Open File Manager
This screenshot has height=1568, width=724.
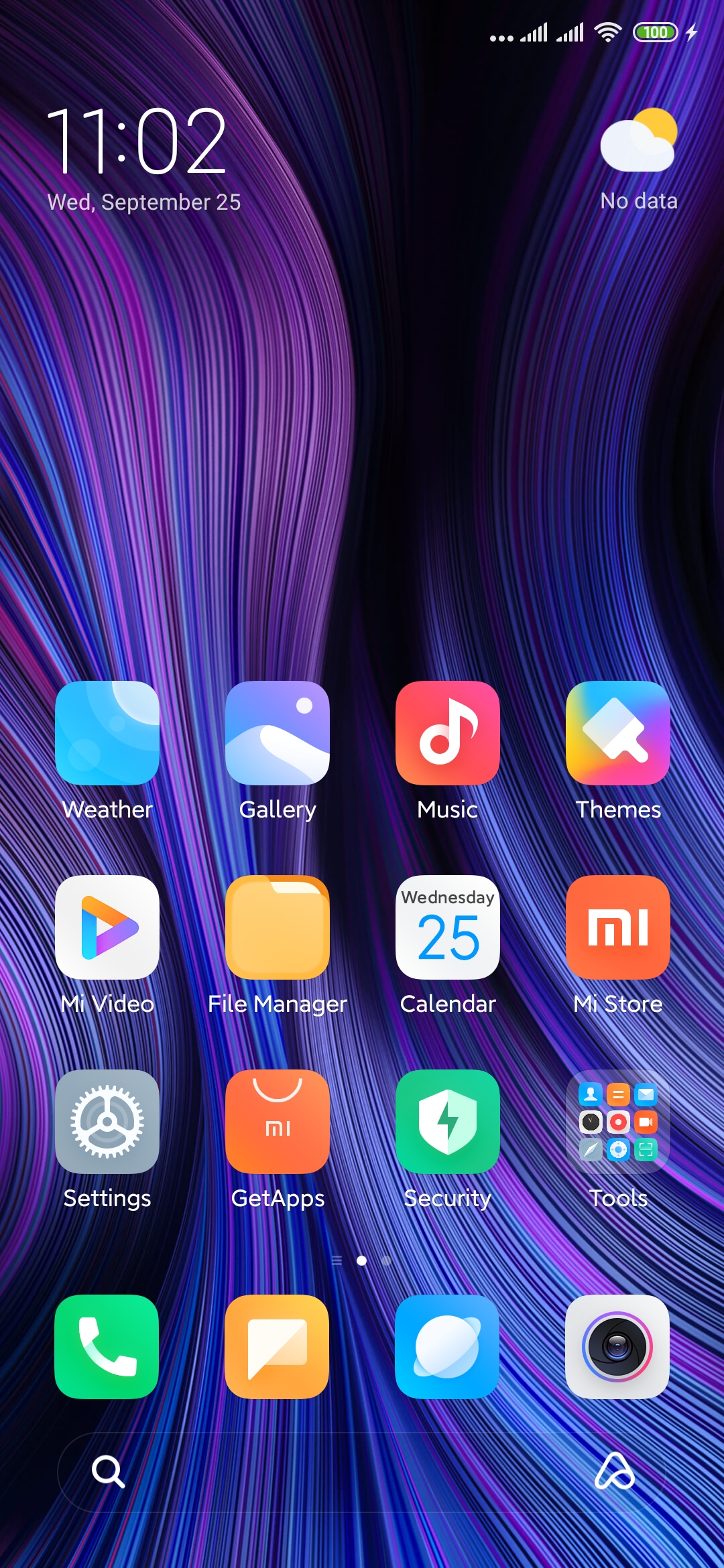click(x=278, y=927)
